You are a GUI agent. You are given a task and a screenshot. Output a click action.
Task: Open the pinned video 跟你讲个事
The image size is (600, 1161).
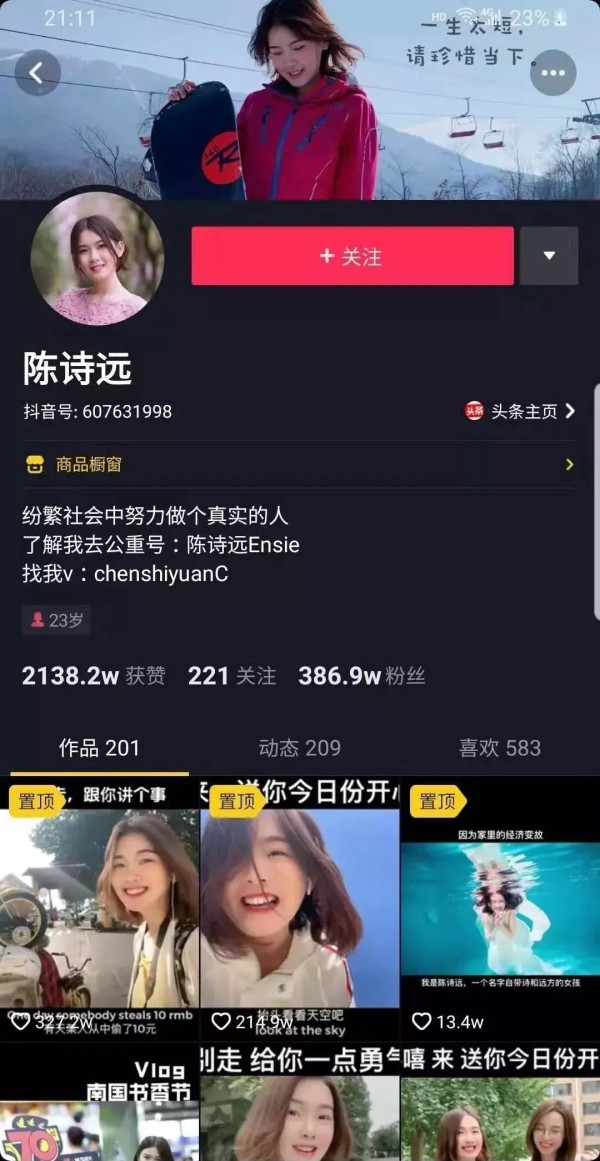click(99, 910)
